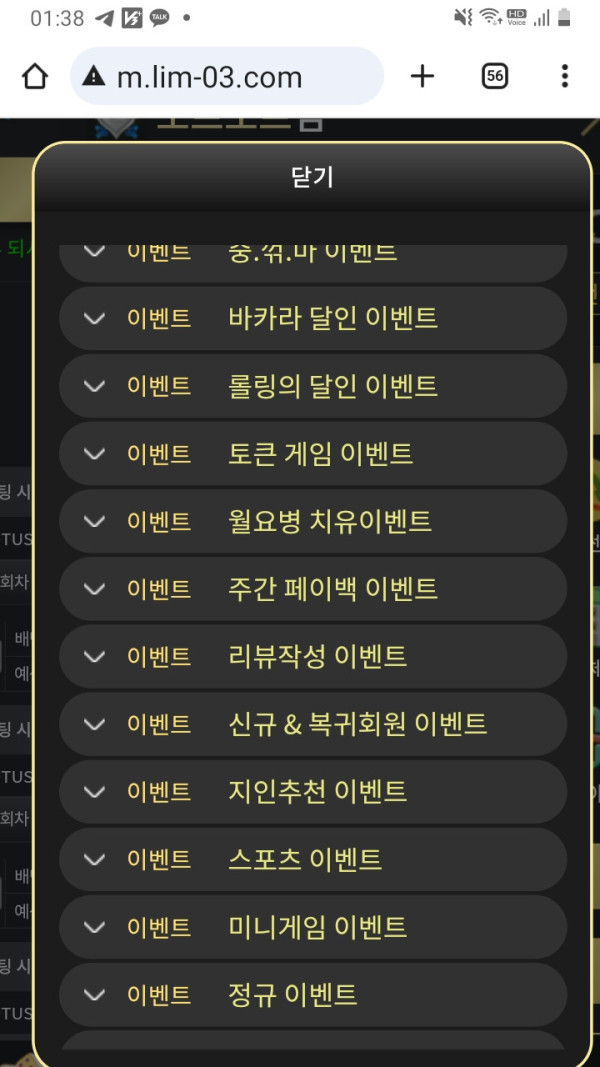Open a new browser tab
Image resolution: width=600 pixels, height=1067 pixels.
point(423,77)
